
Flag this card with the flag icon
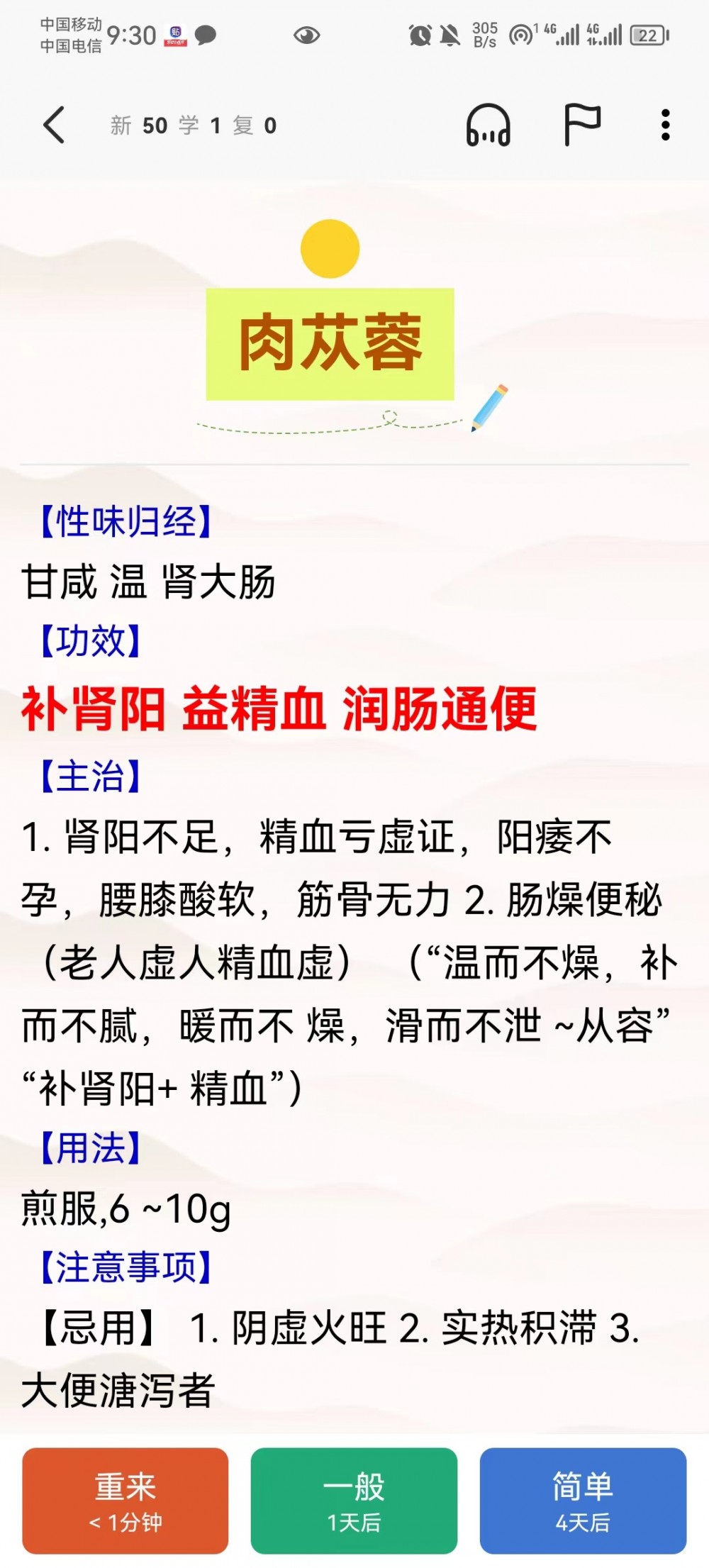coord(582,125)
